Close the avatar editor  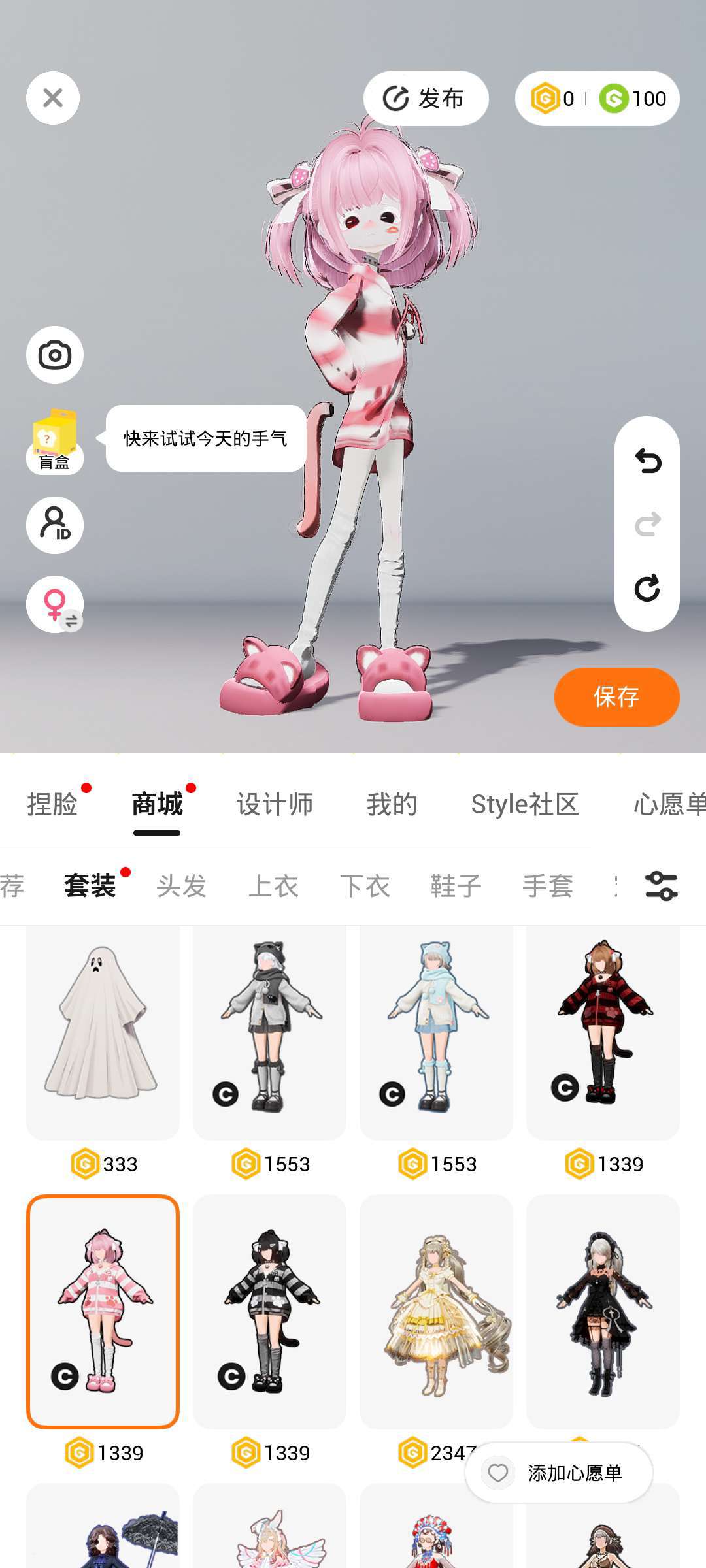[53, 98]
